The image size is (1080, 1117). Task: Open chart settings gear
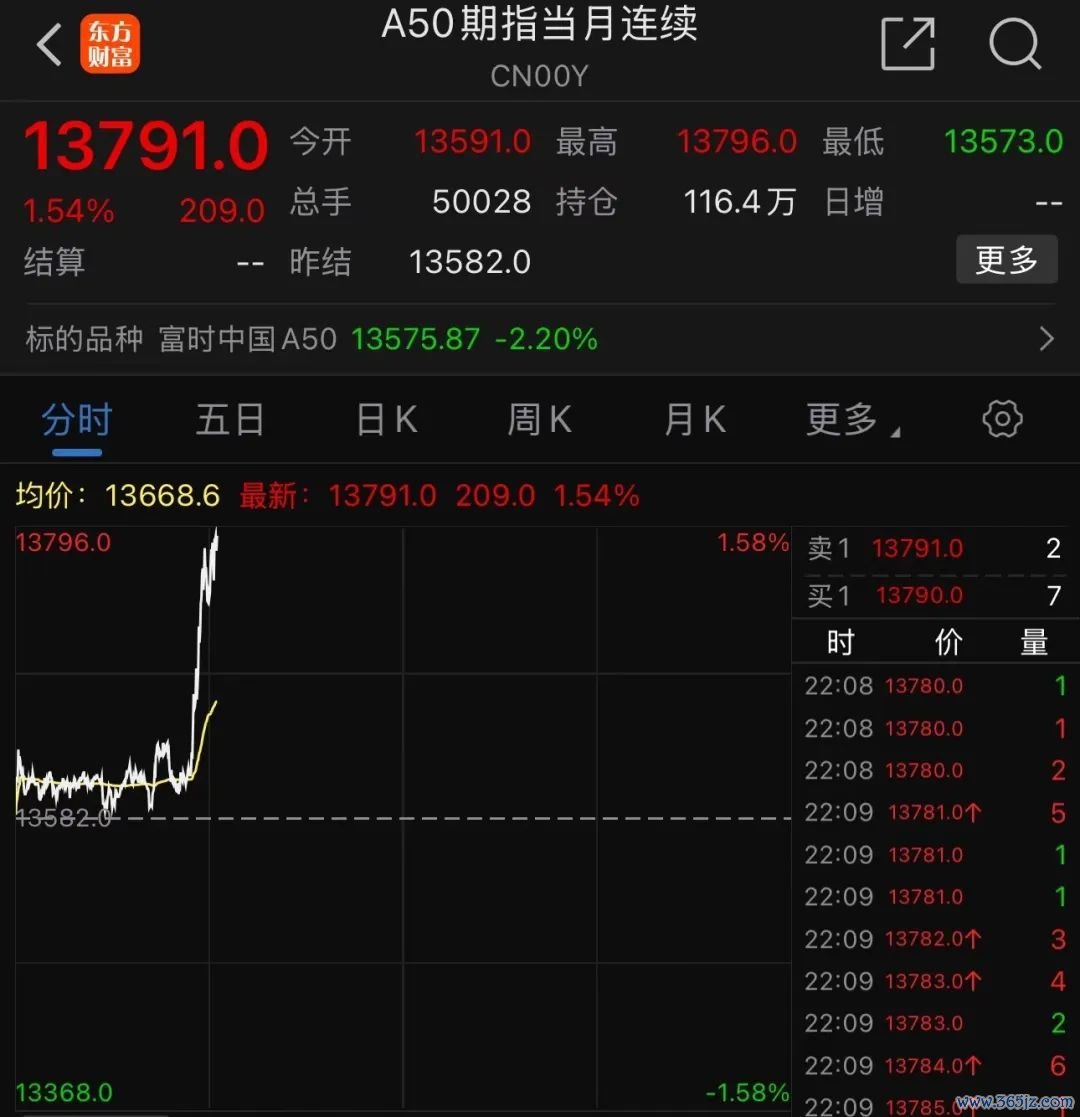point(1002,420)
